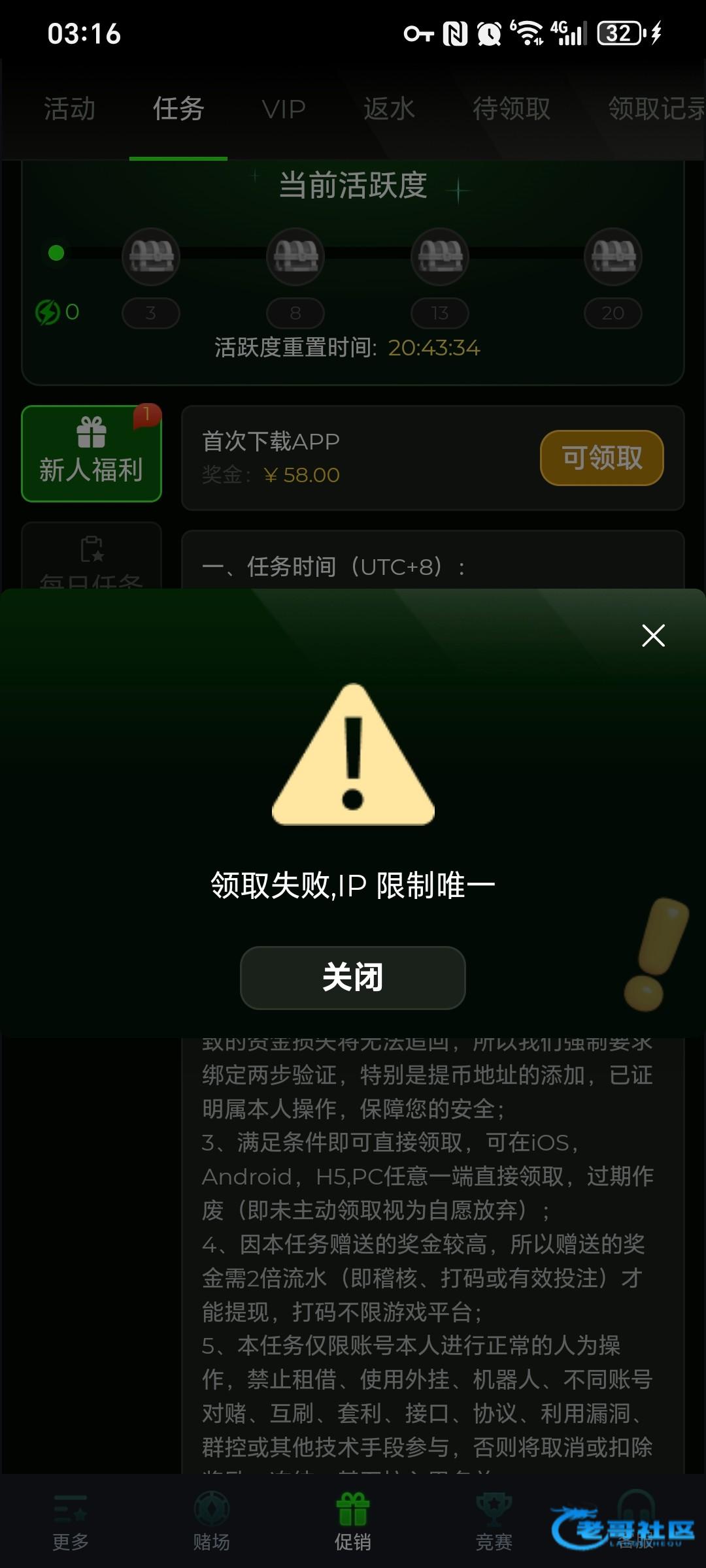Close the IP limit failure dialog
Image resolution: width=706 pixels, height=1568 pixels.
point(653,635)
